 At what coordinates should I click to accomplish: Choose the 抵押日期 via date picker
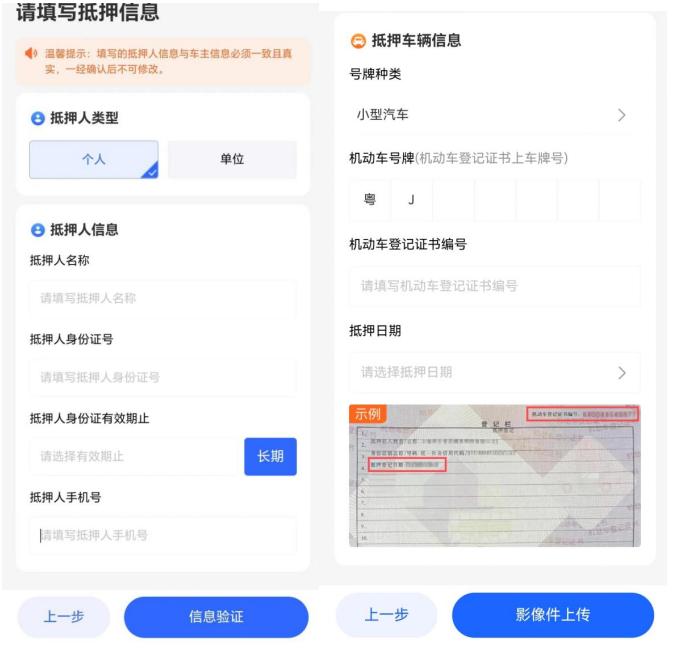[x=494, y=372]
